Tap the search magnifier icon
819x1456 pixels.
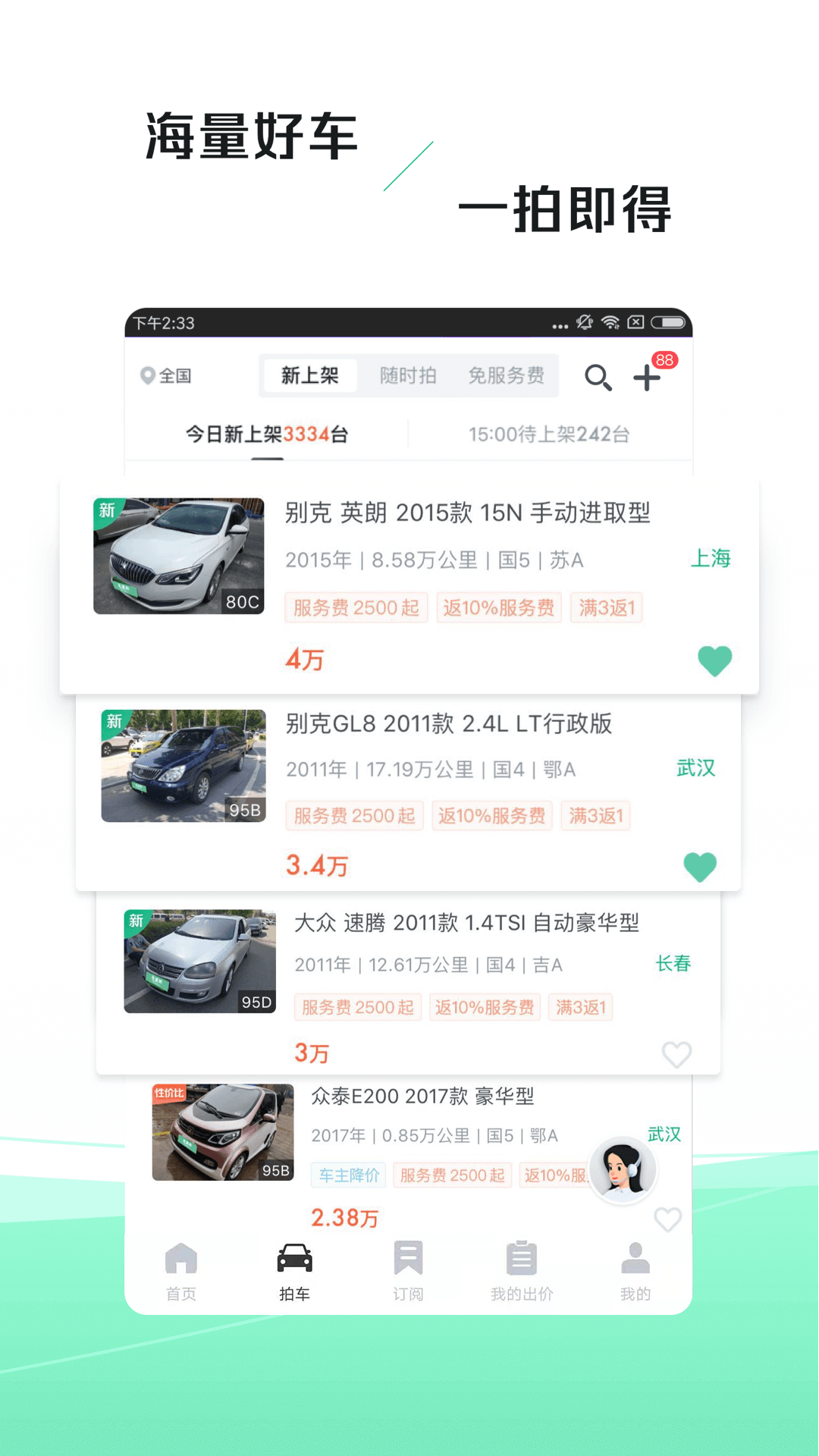coord(598,377)
